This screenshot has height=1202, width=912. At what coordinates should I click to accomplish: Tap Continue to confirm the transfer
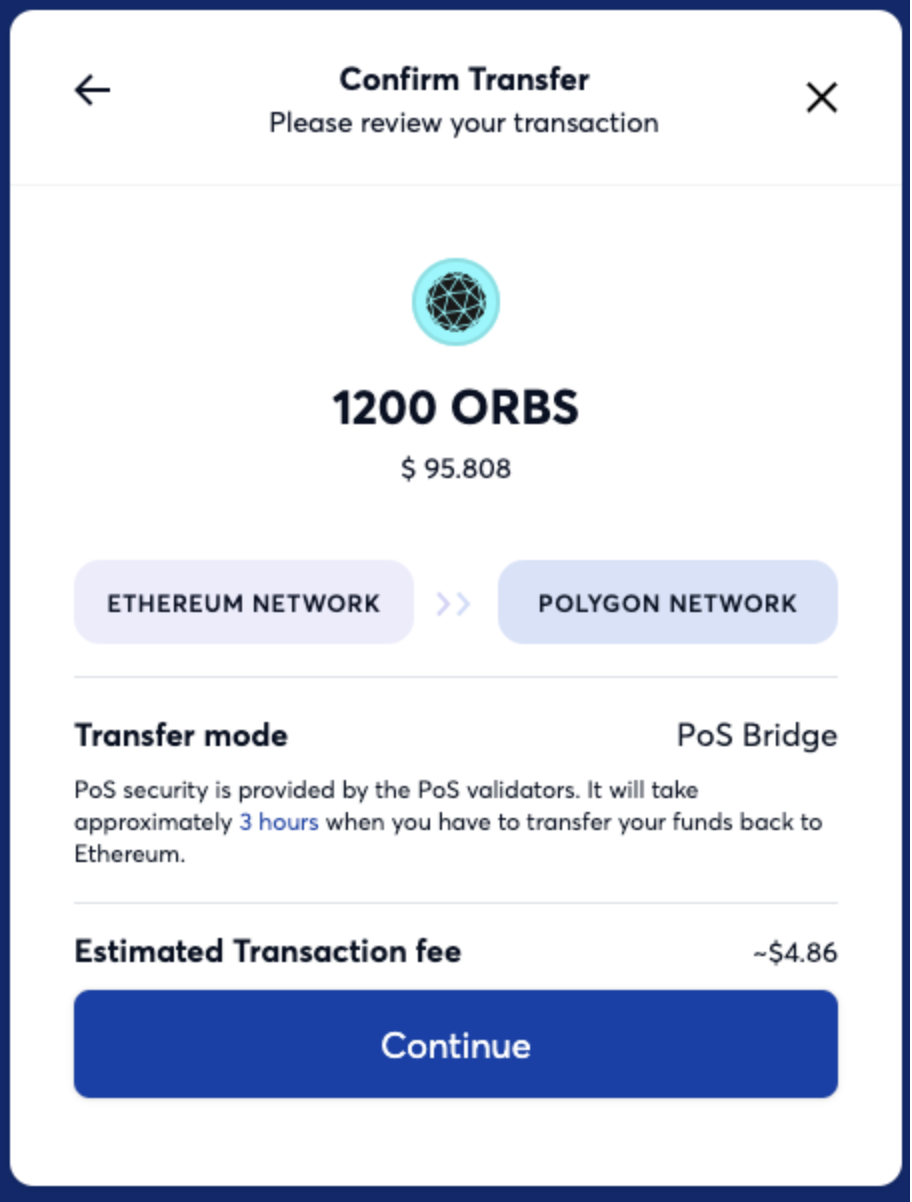[455, 1045]
